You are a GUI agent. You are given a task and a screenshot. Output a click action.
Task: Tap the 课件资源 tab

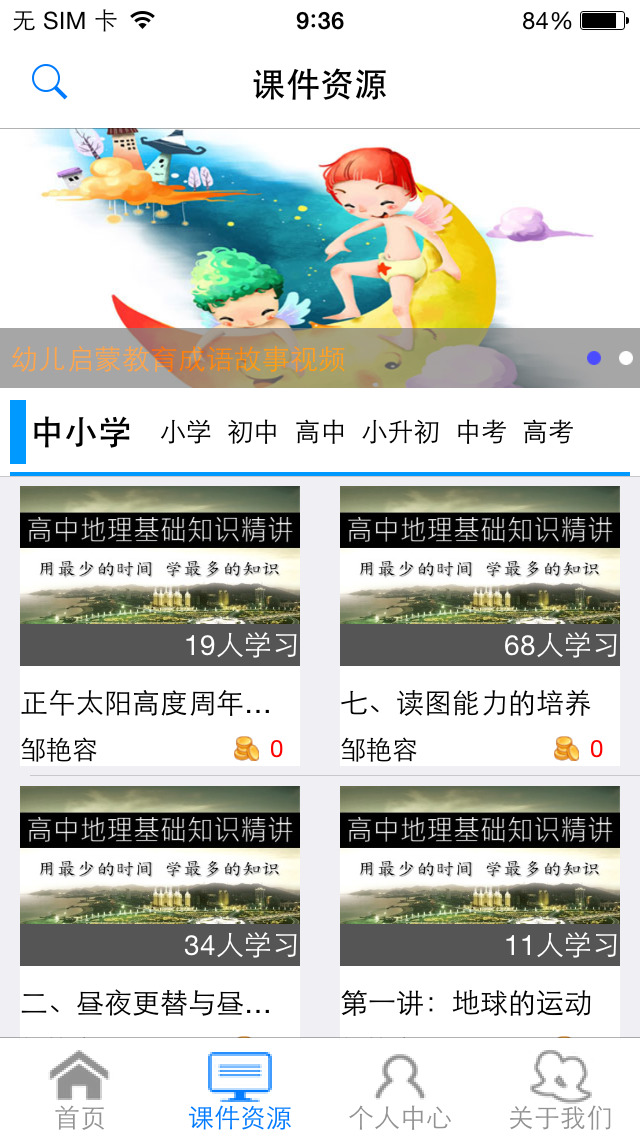point(240,1088)
